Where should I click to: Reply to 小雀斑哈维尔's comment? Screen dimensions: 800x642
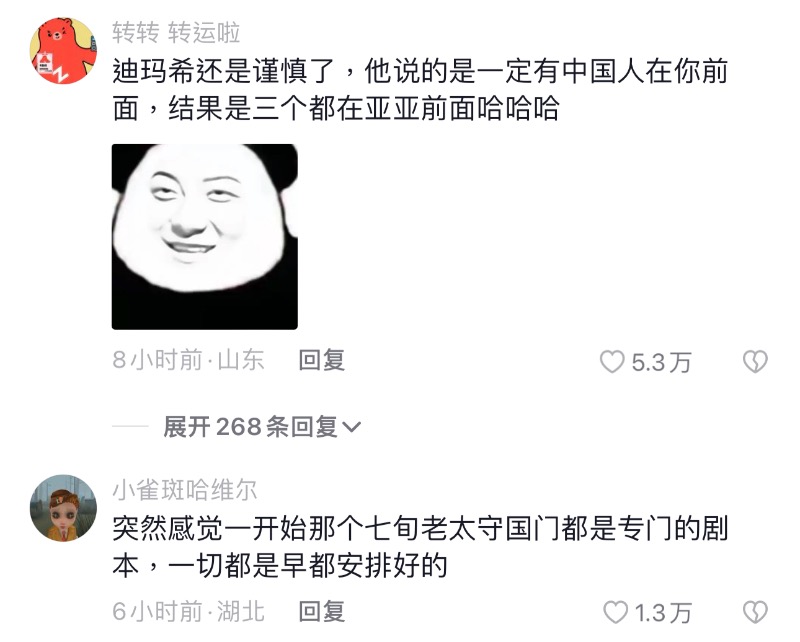point(321,610)
